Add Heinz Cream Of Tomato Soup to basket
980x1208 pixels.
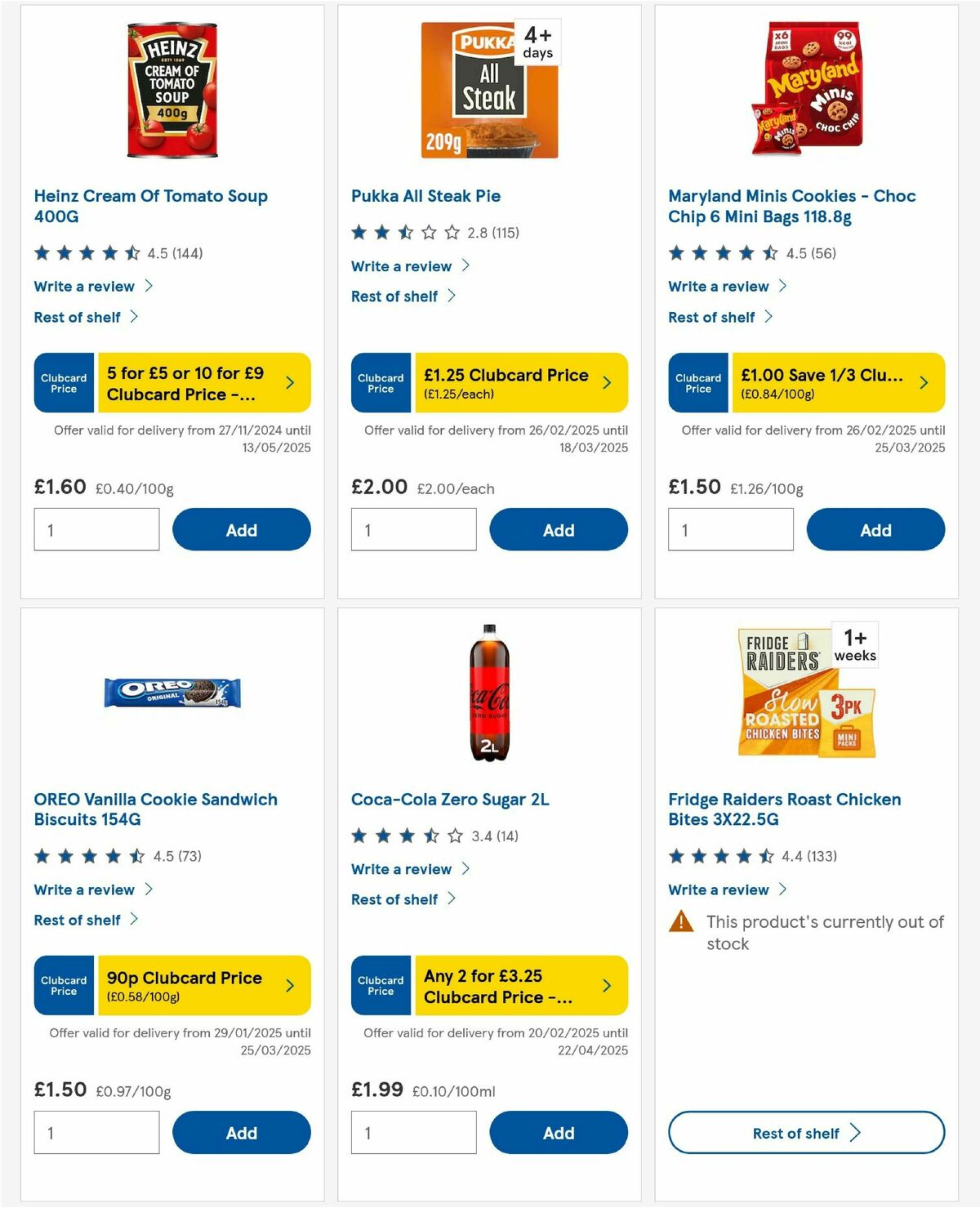(x=241, y=529)
